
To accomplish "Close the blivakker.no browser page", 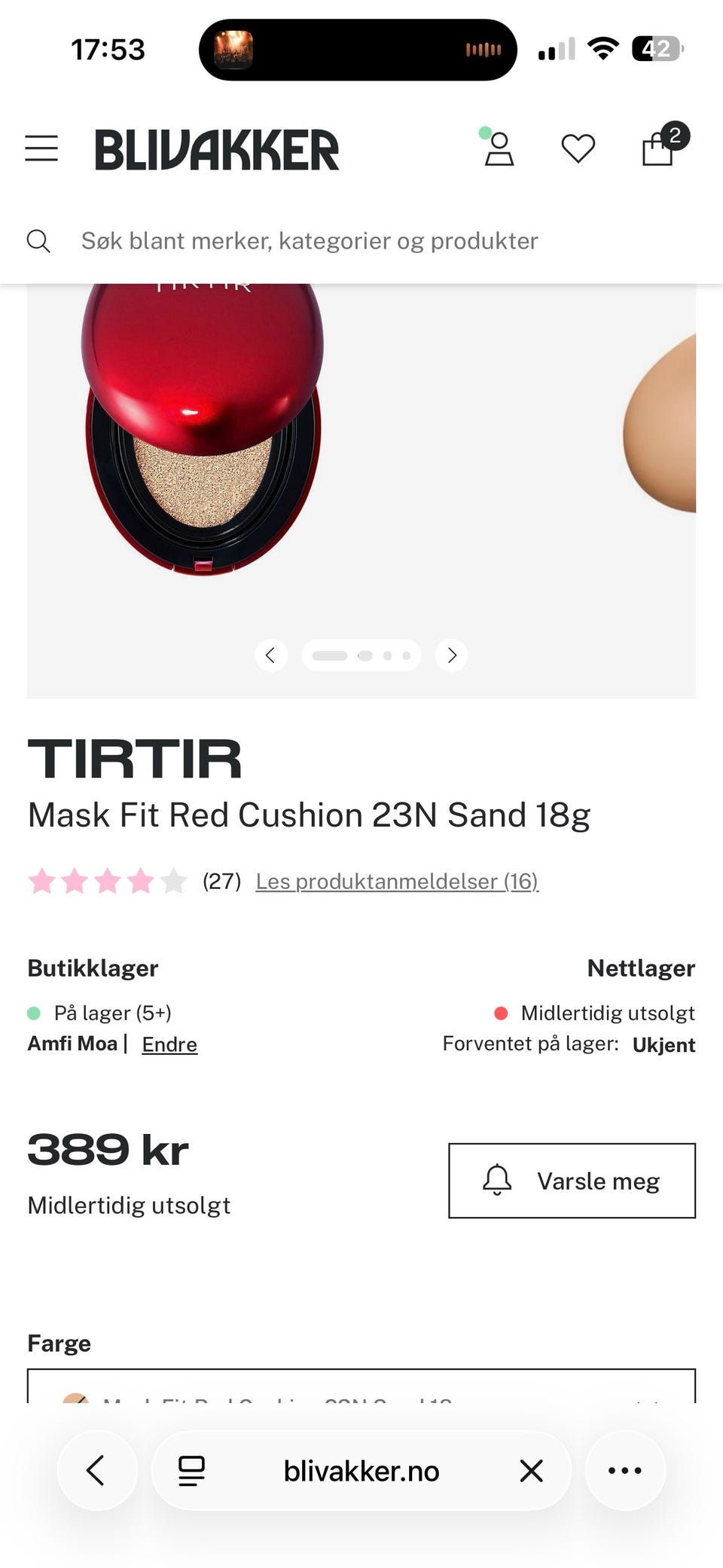I will [531, 1470].
